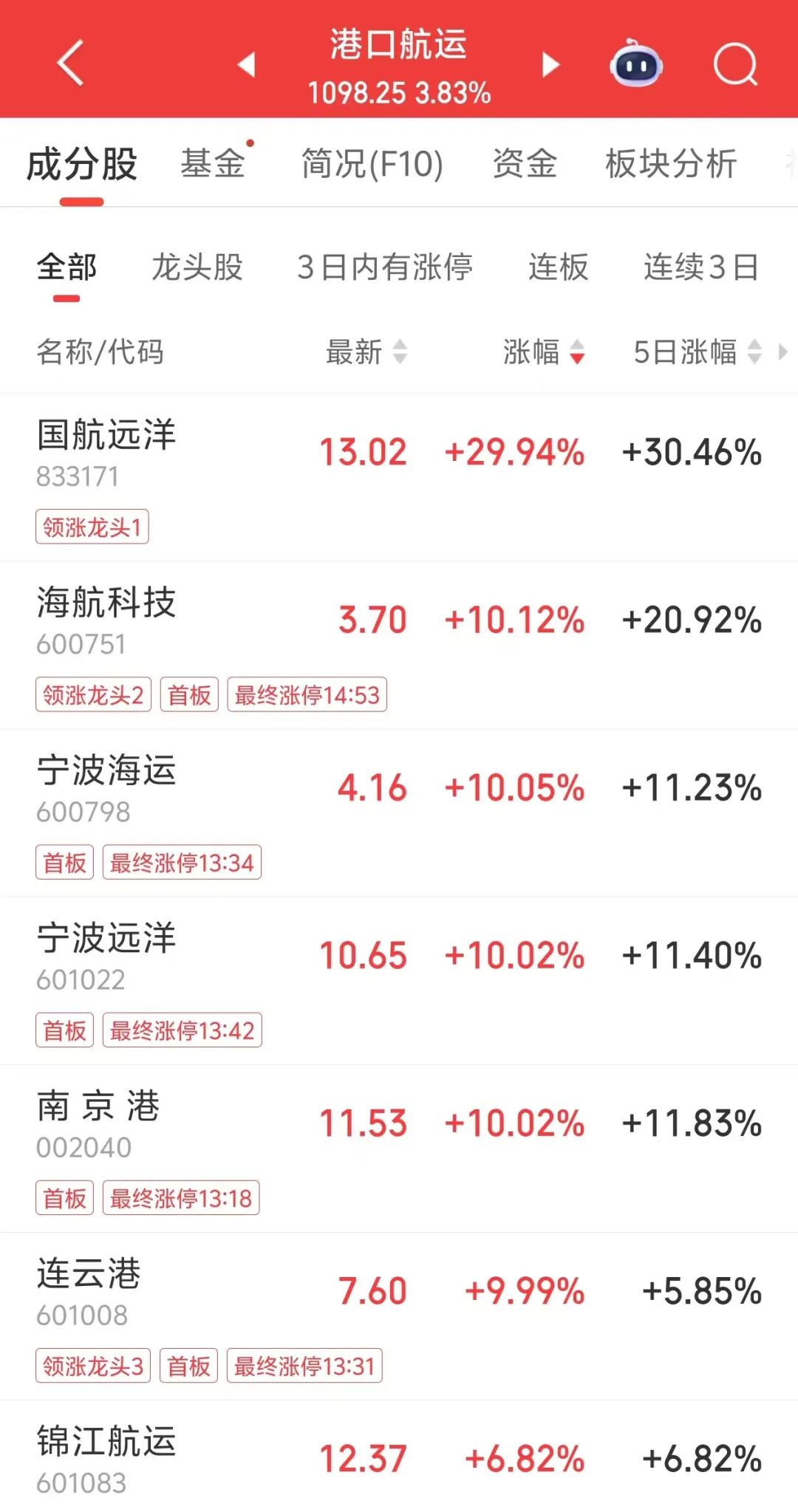The height and width of the screenshot is (1512, 798).
Task: Switch to the 基金 tab
Action: (x=213, y=163)
